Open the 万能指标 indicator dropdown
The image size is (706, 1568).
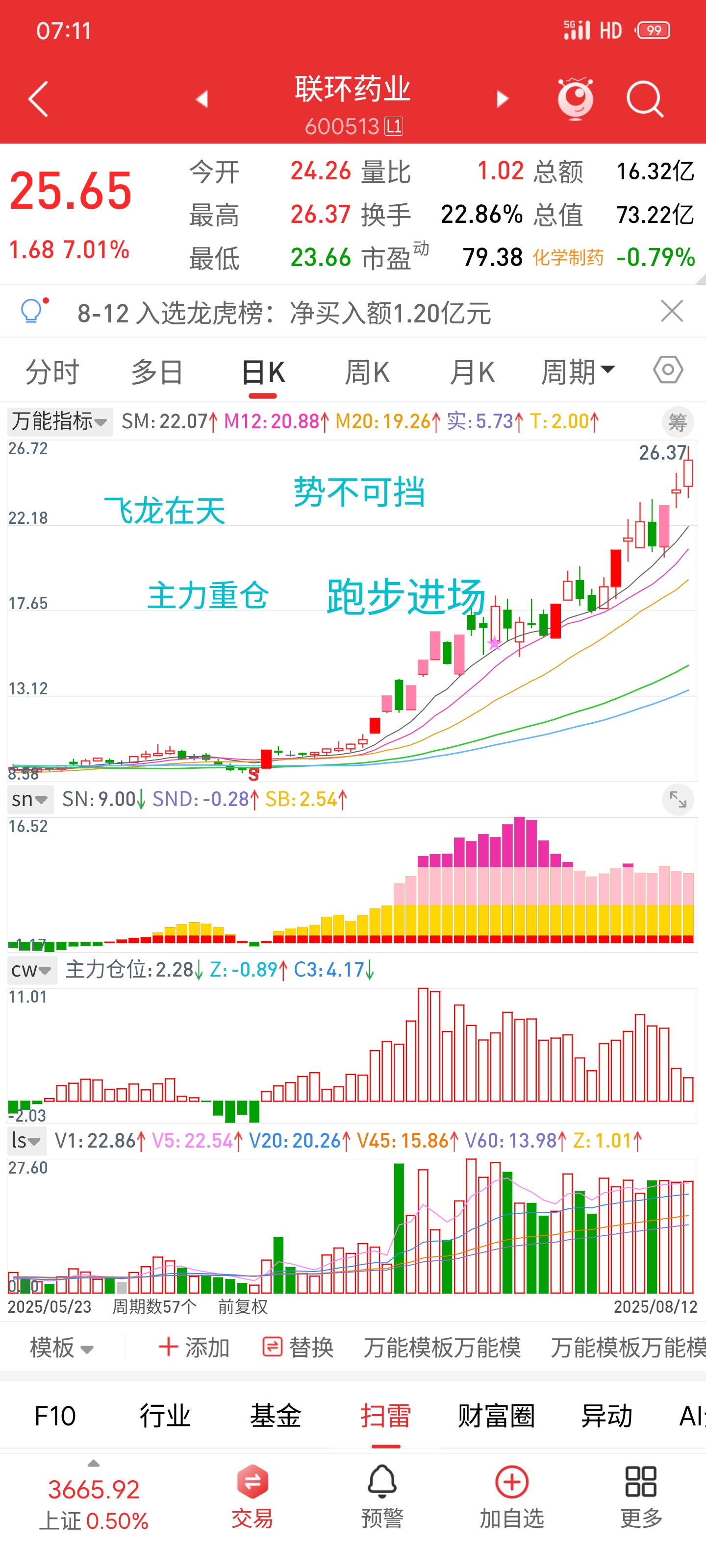[x=60, y=421]
